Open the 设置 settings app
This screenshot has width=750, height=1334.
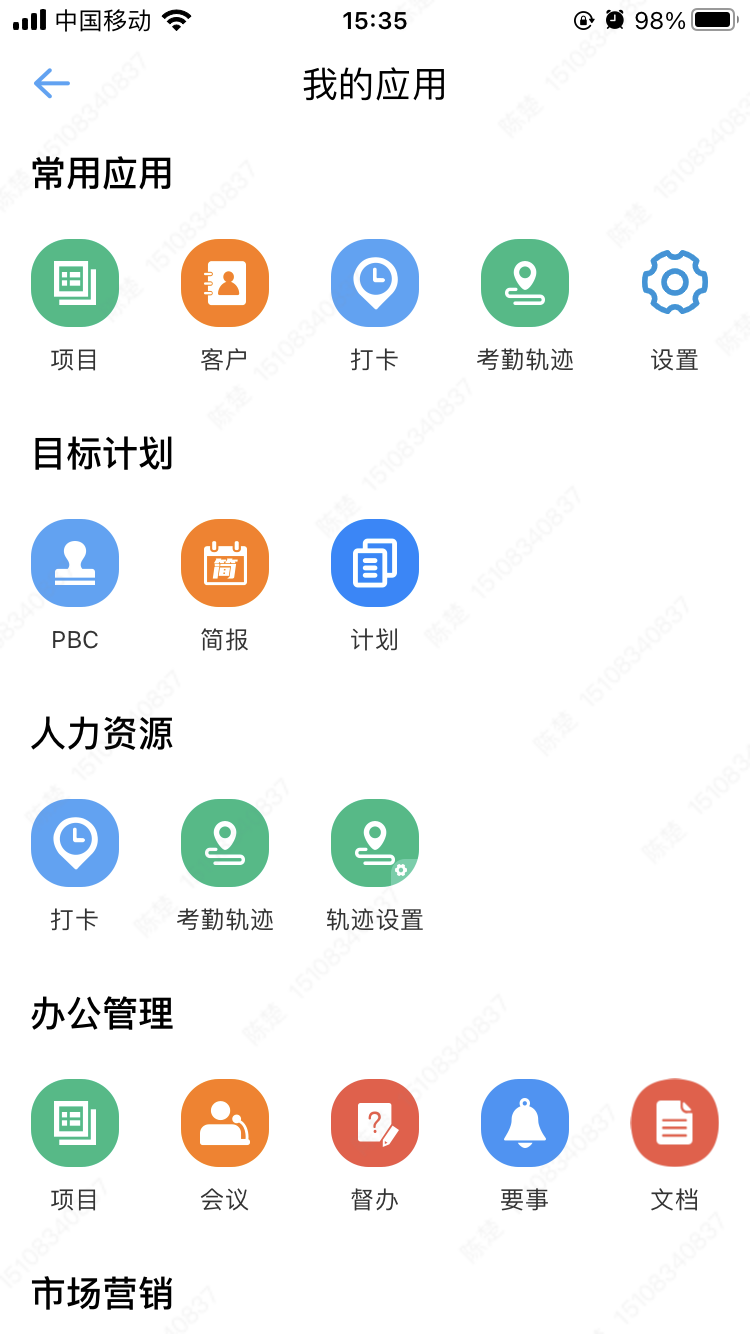(x=675, y=283)
